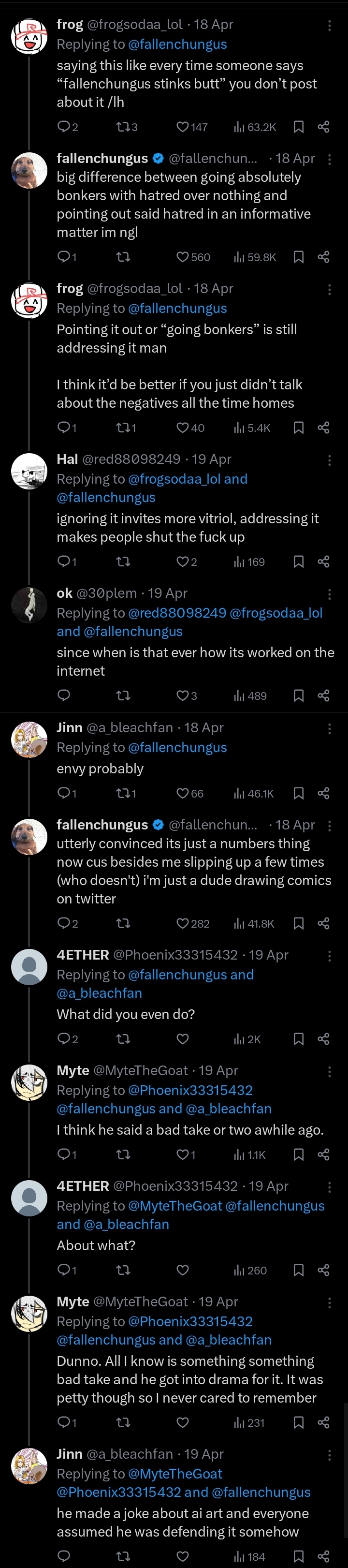Share frog's "Pointing it out" tweet
This screenshot has height=1568, width=348.
tap(324, 429)
